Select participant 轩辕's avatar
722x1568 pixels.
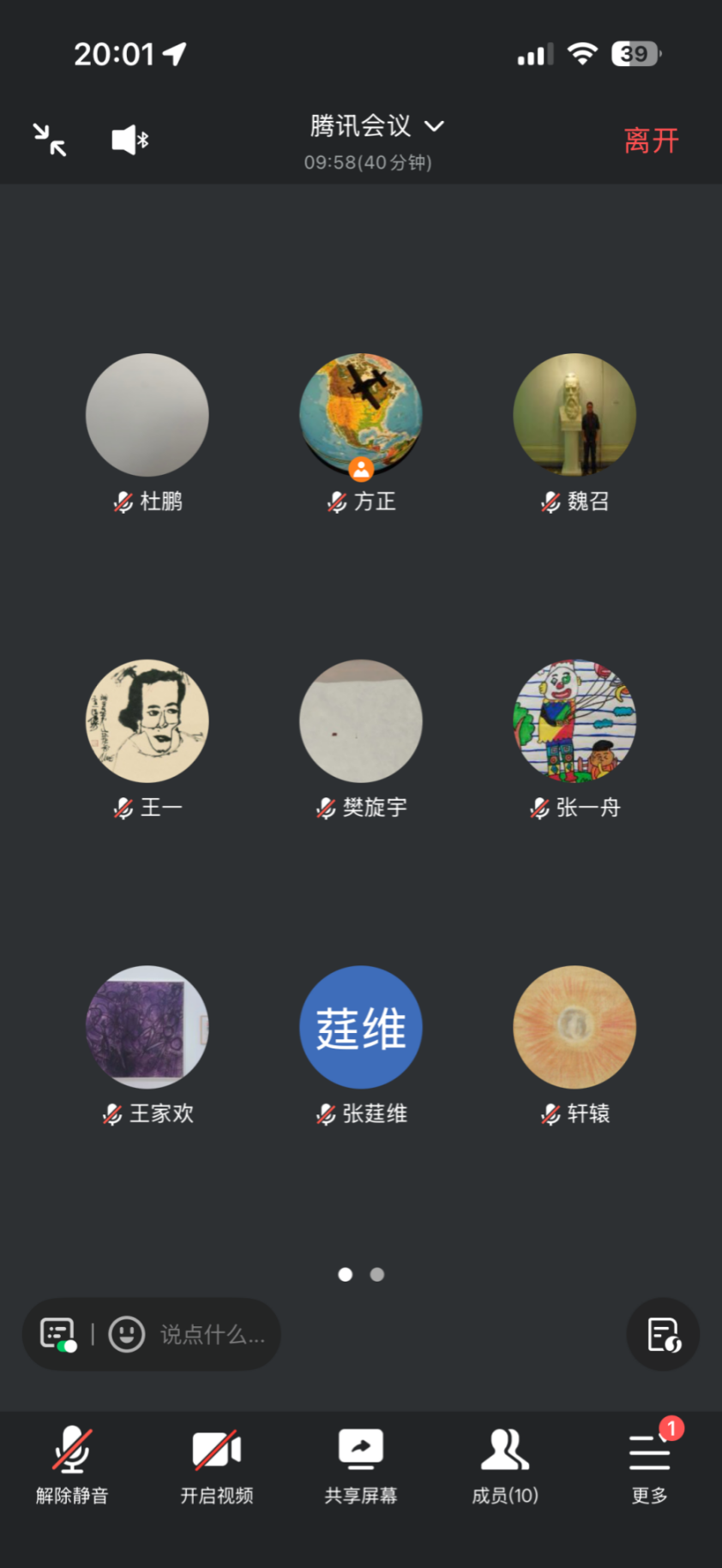575,1027
